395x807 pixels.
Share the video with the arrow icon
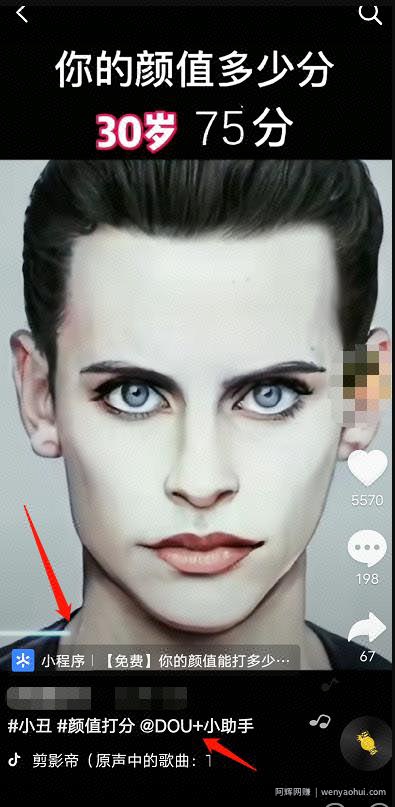point(367,629)
